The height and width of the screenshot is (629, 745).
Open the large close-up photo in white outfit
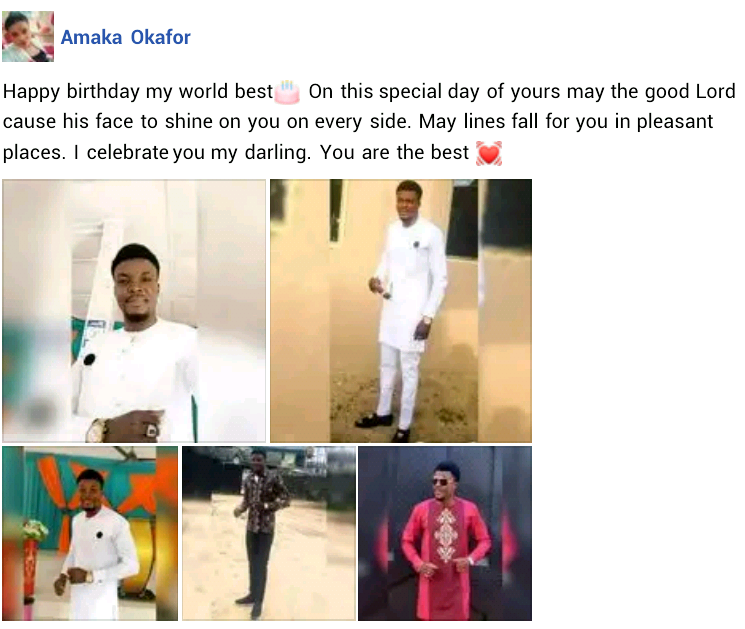[x=134, y=311]
